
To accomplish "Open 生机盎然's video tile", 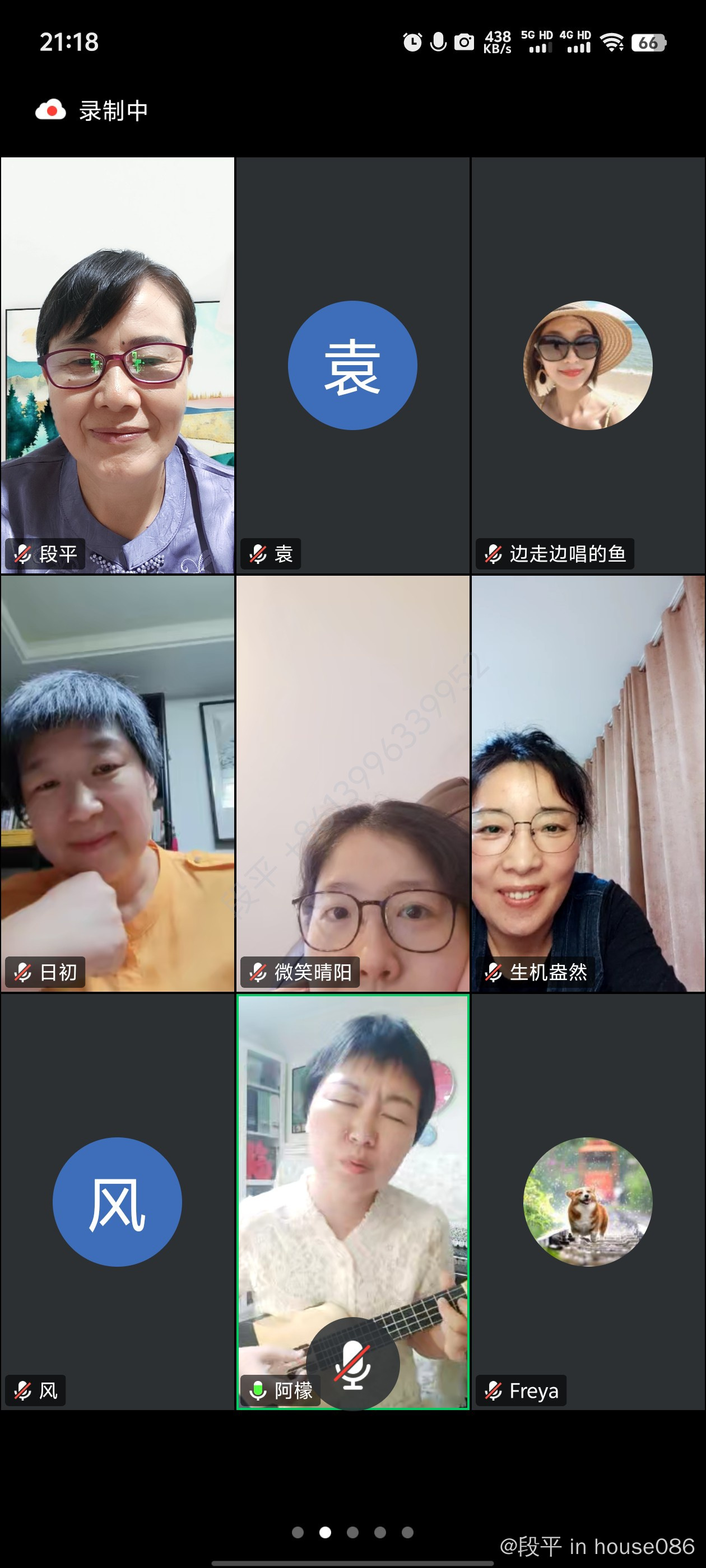I will pyautogui.click(x=588, y=783).
